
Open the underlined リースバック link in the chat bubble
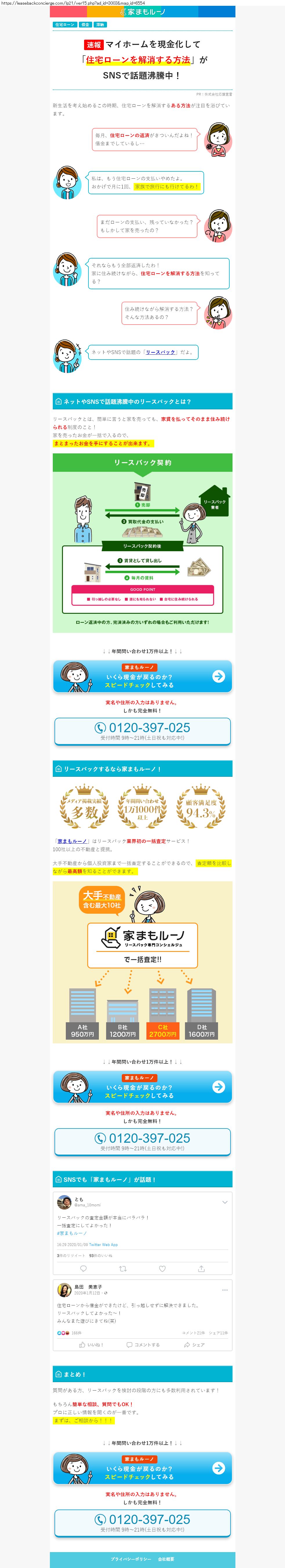(160, 352)
